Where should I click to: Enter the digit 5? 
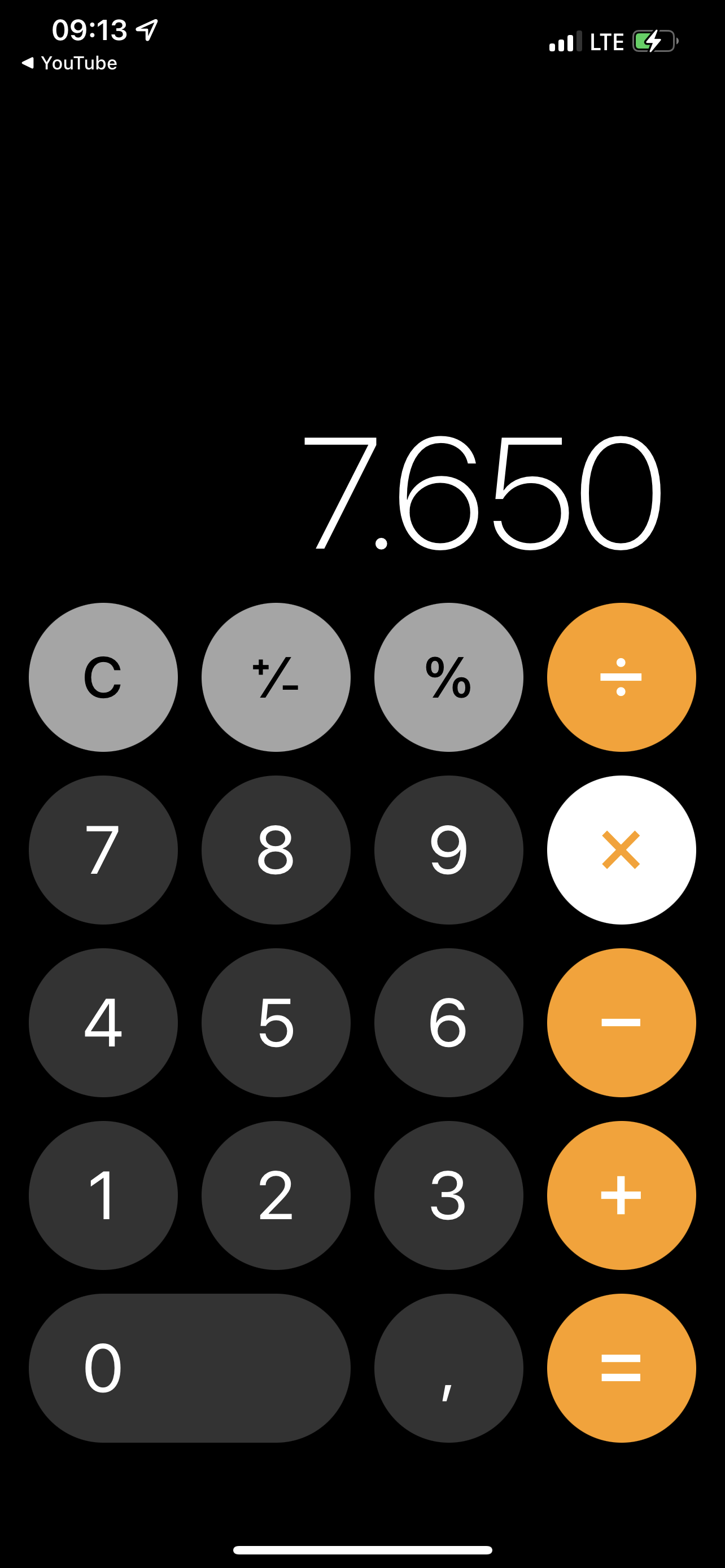pos(276,1023)
